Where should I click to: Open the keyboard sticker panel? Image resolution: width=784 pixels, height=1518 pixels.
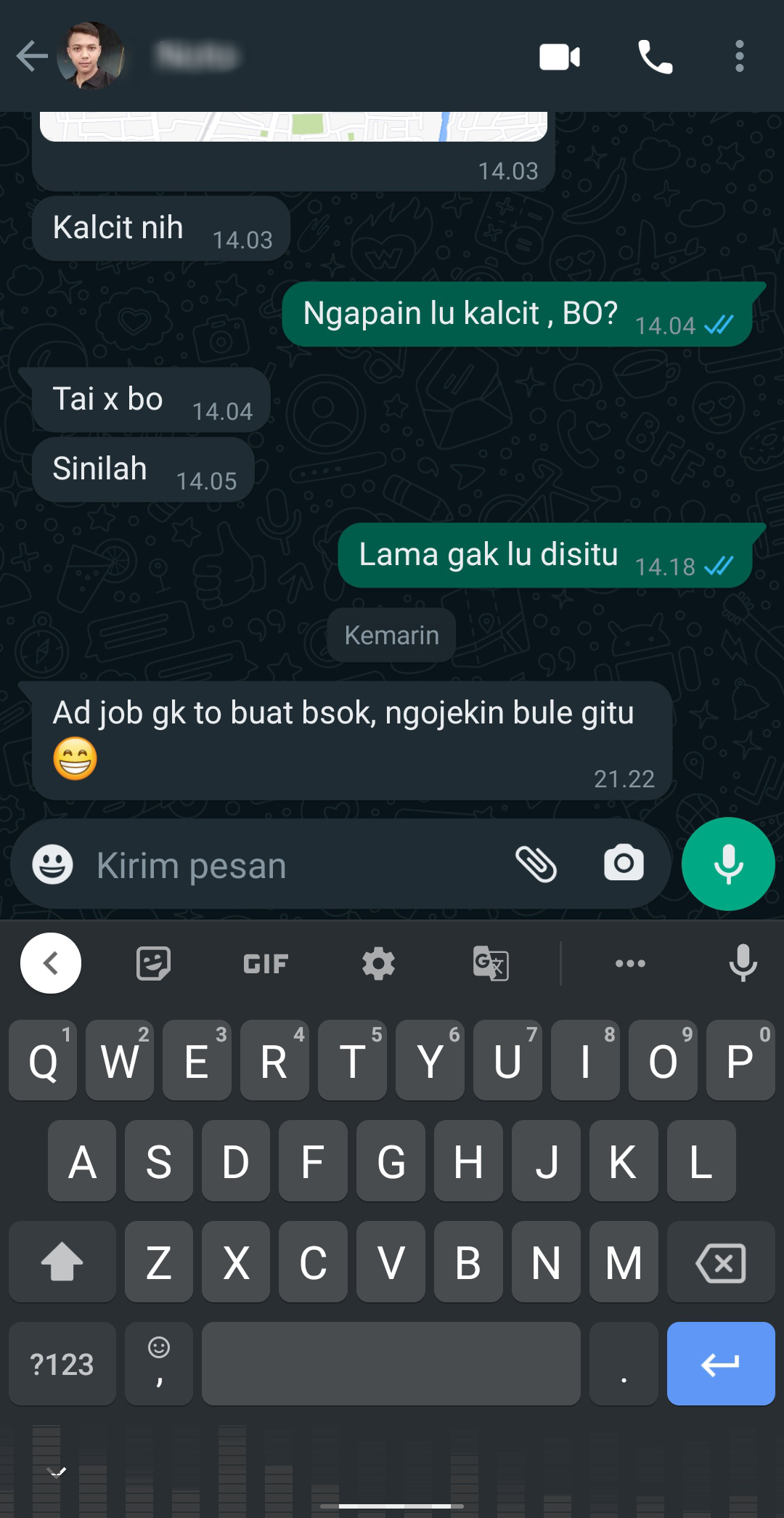point(154,963)
